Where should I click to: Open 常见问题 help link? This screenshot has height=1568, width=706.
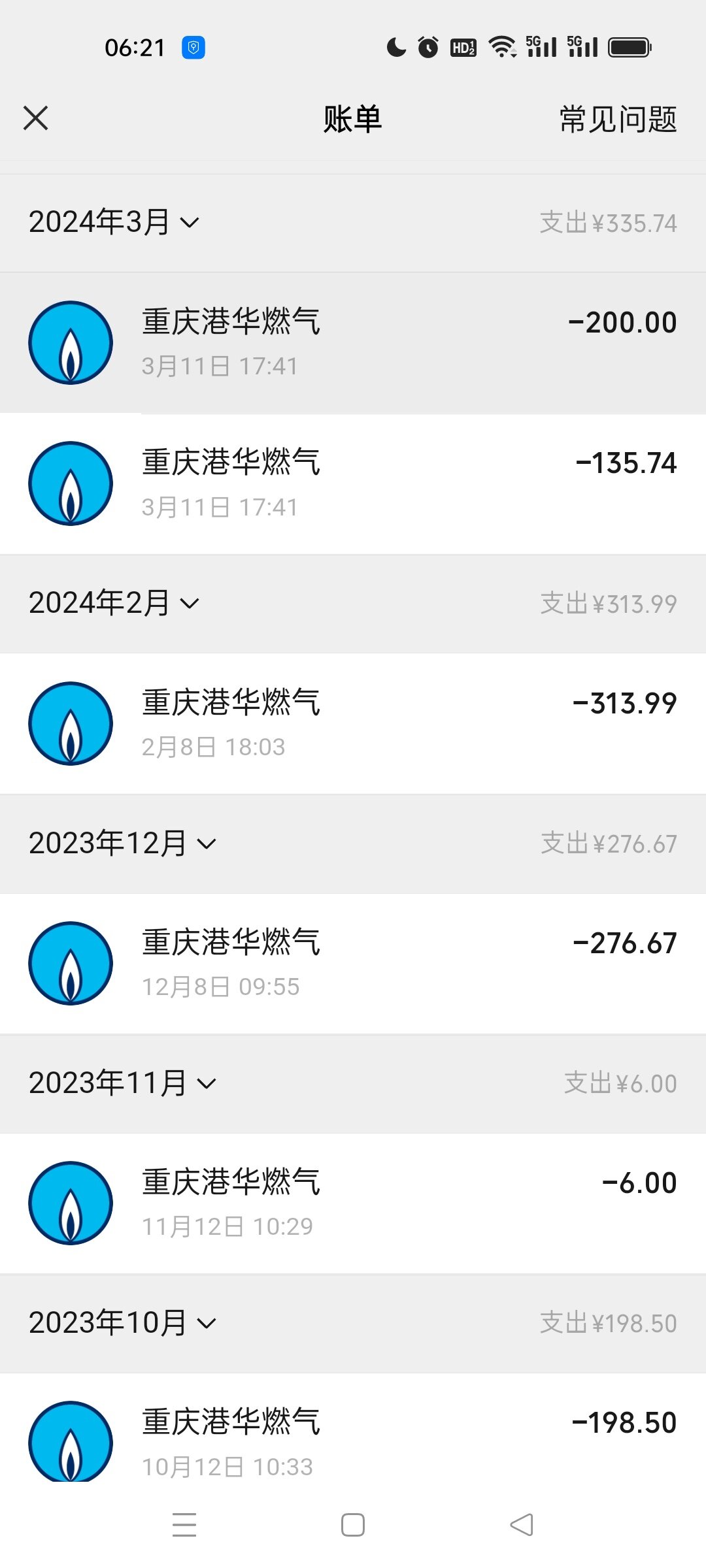click(618, 120)
